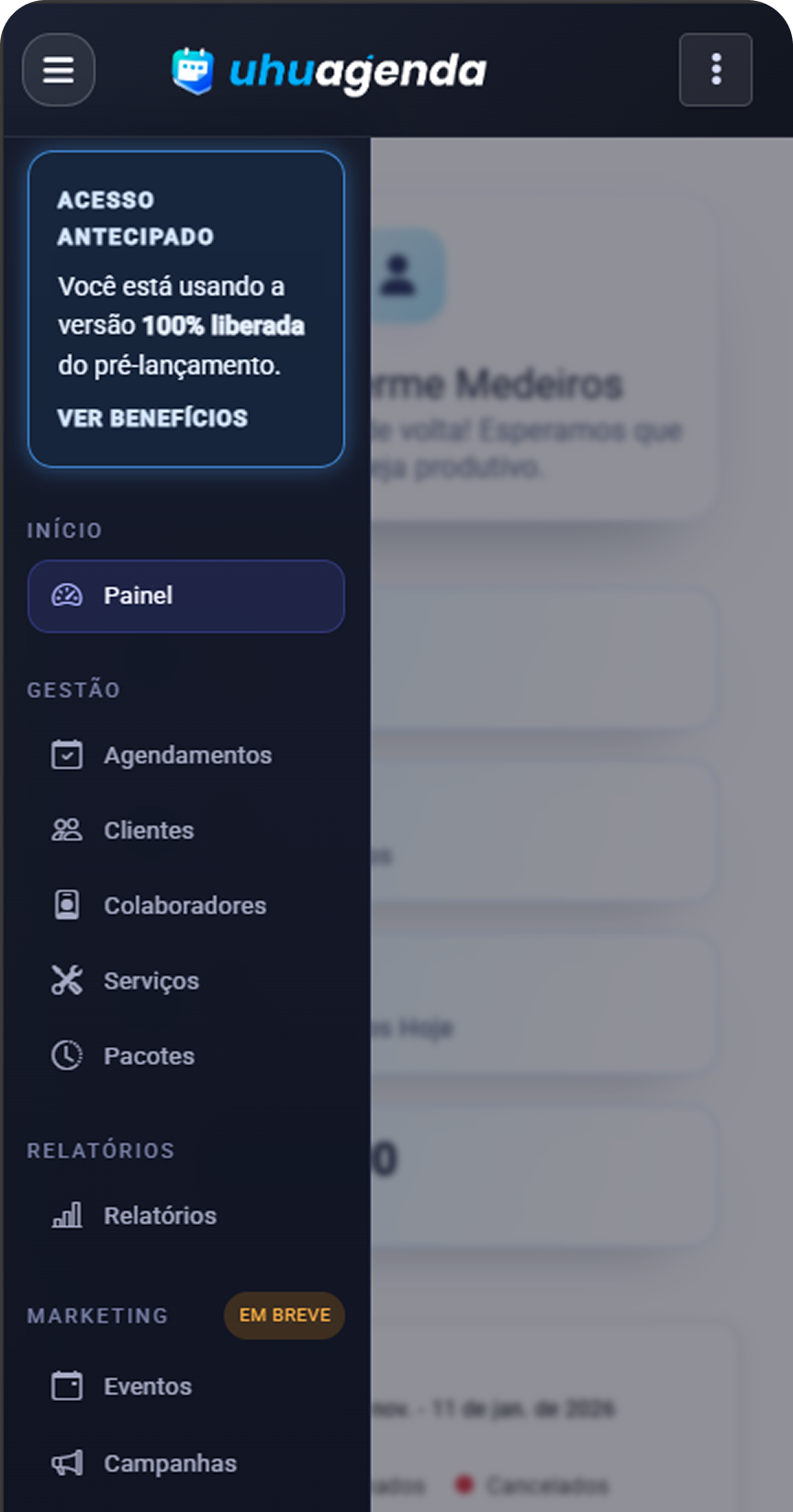
Task: Select the Pacotes clock icon
Action: (x=65, y=1055)
